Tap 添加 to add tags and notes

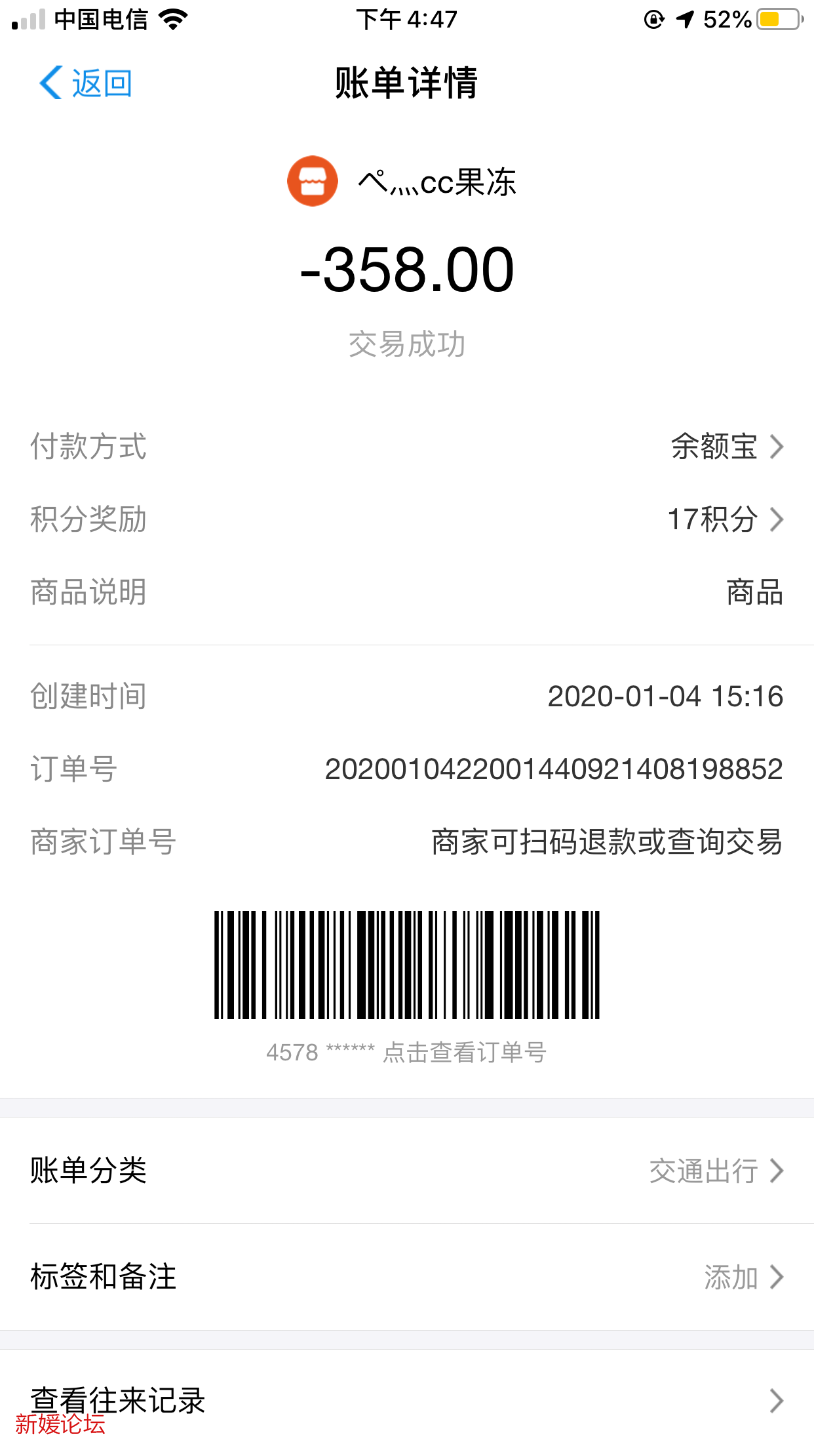click(730, 1277)
